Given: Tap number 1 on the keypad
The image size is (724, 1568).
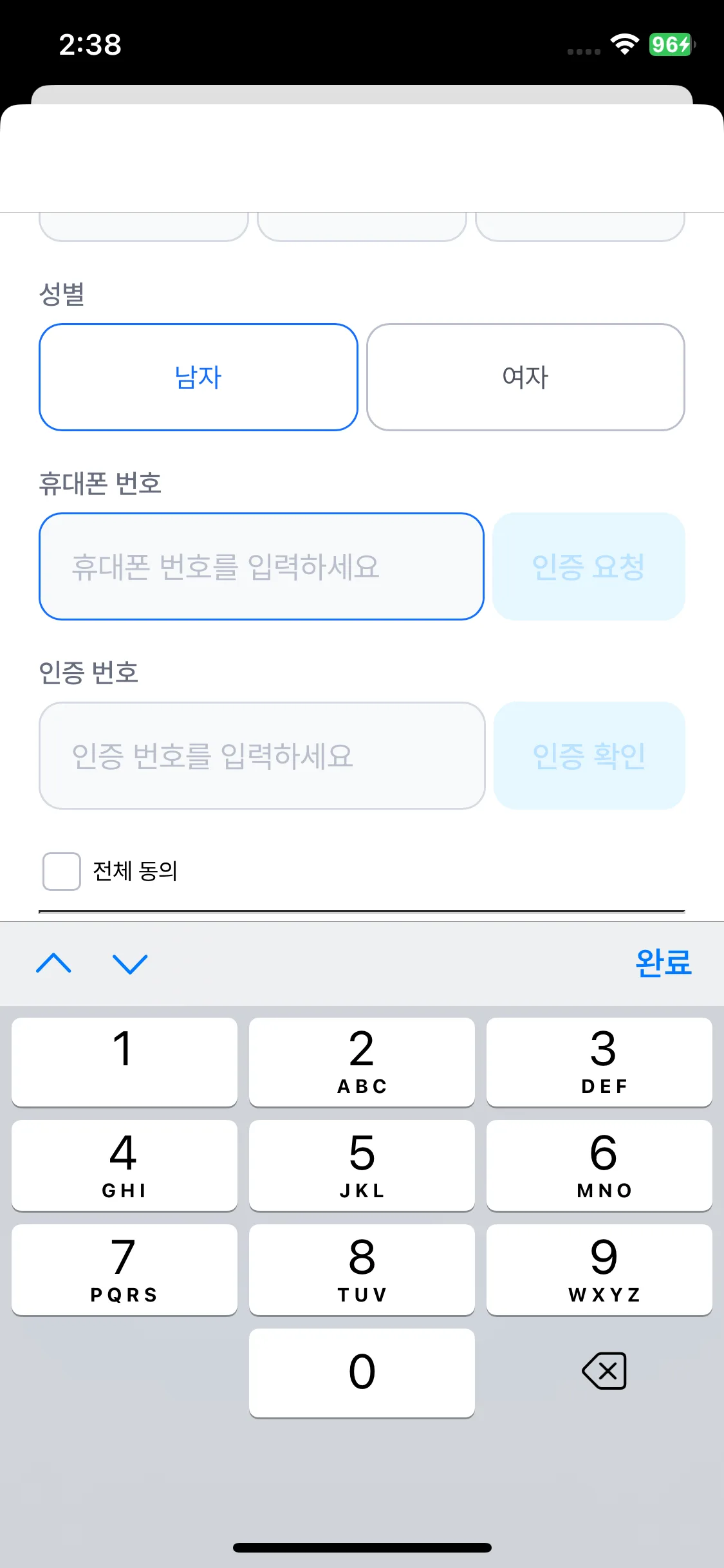Looking at the screenshot, I should point(124,1061).
